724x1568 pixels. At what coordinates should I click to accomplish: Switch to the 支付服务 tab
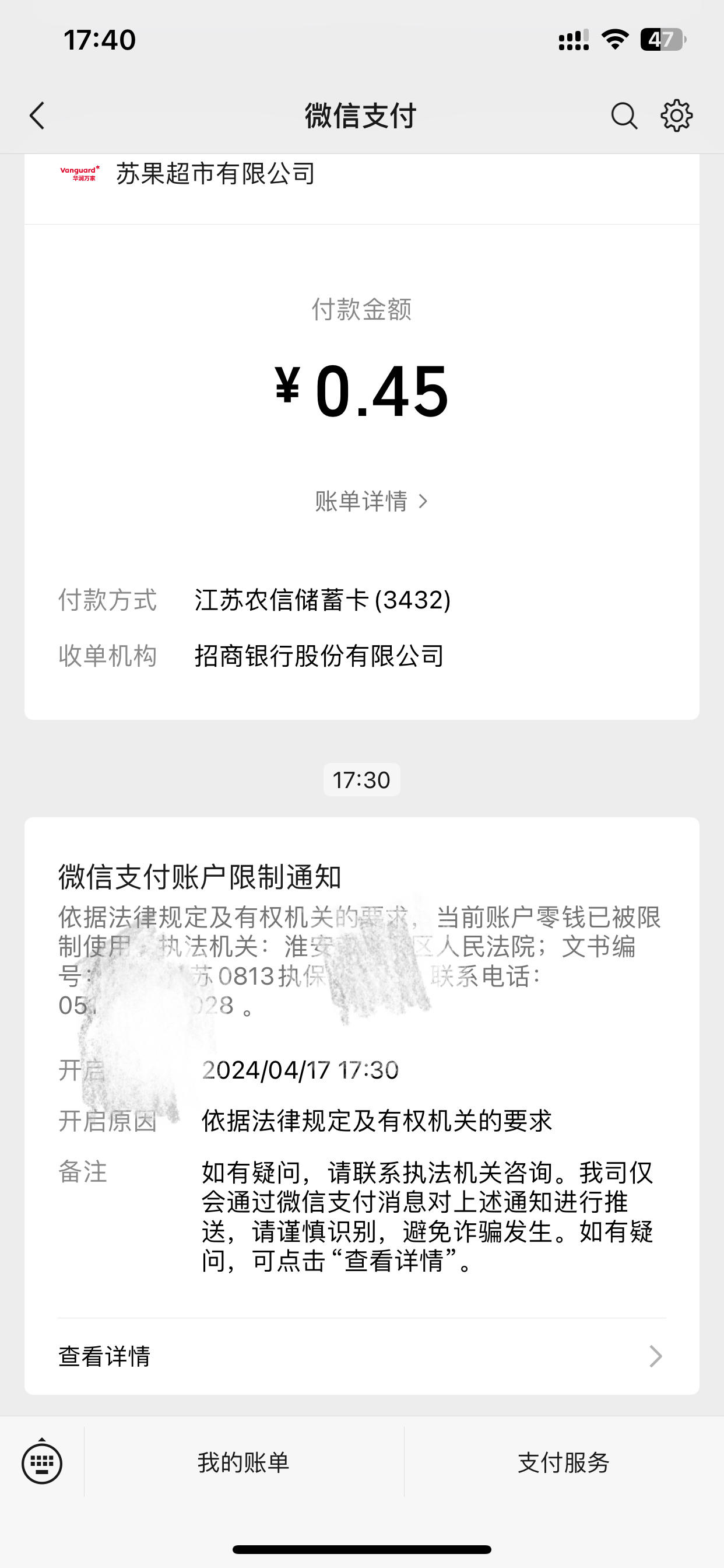[x=563, y=1464]
